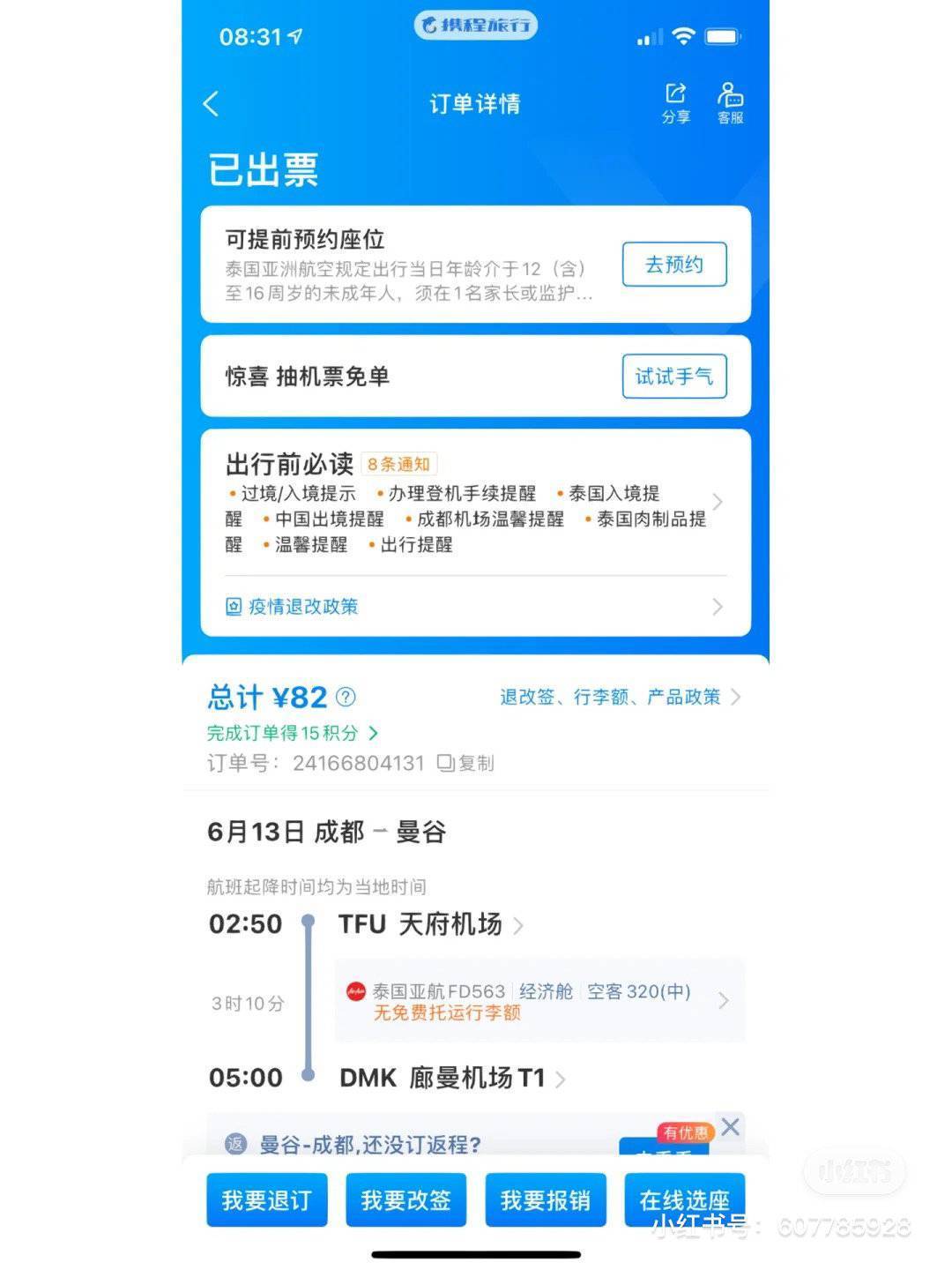Tap 我要报销 for reimbursement

546,1200
